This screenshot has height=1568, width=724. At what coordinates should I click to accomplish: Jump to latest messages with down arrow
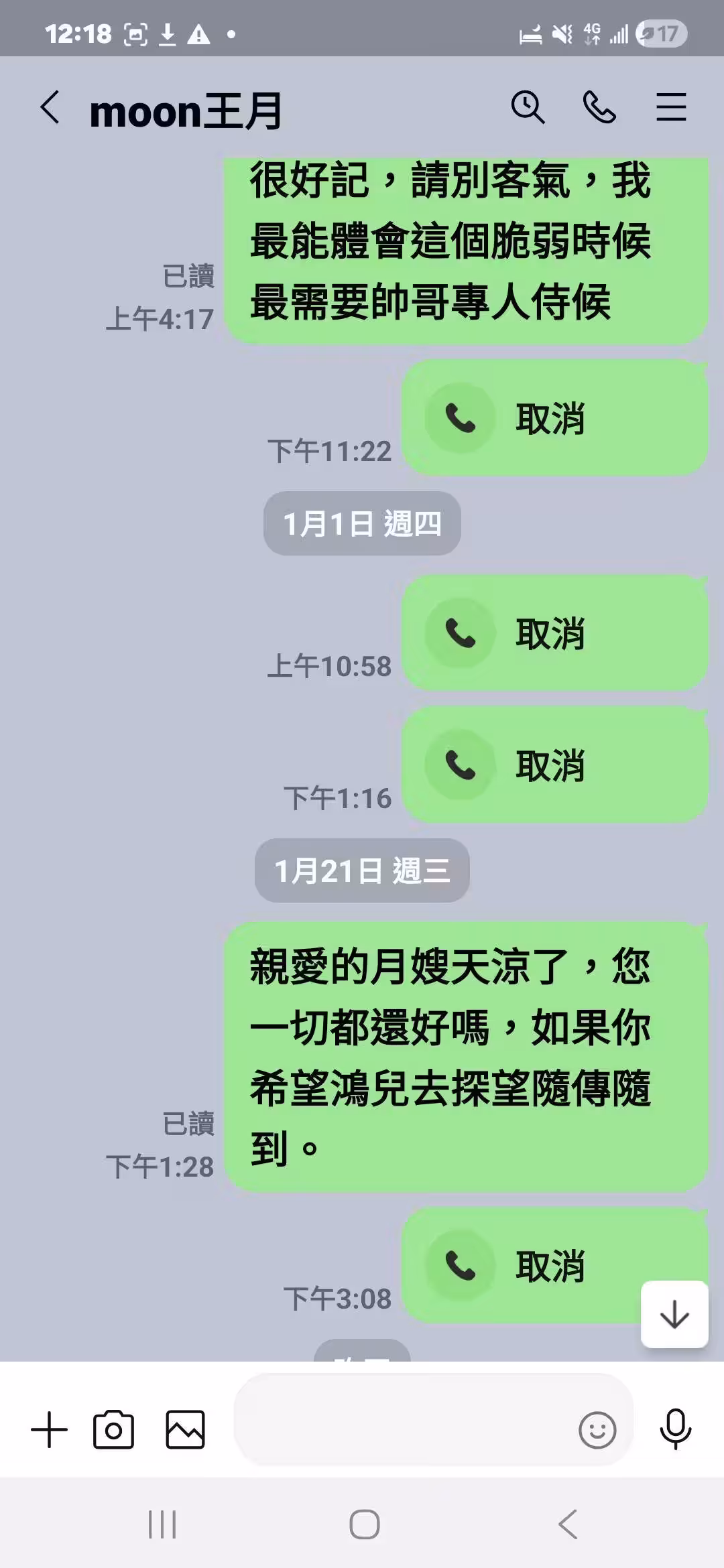click(674, 1315)
